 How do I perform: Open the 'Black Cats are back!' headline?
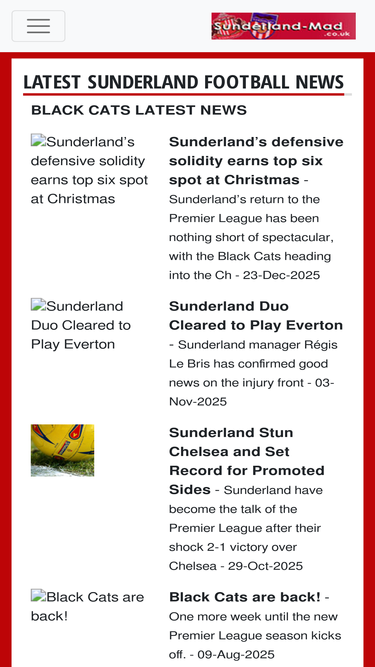point(244,597)
